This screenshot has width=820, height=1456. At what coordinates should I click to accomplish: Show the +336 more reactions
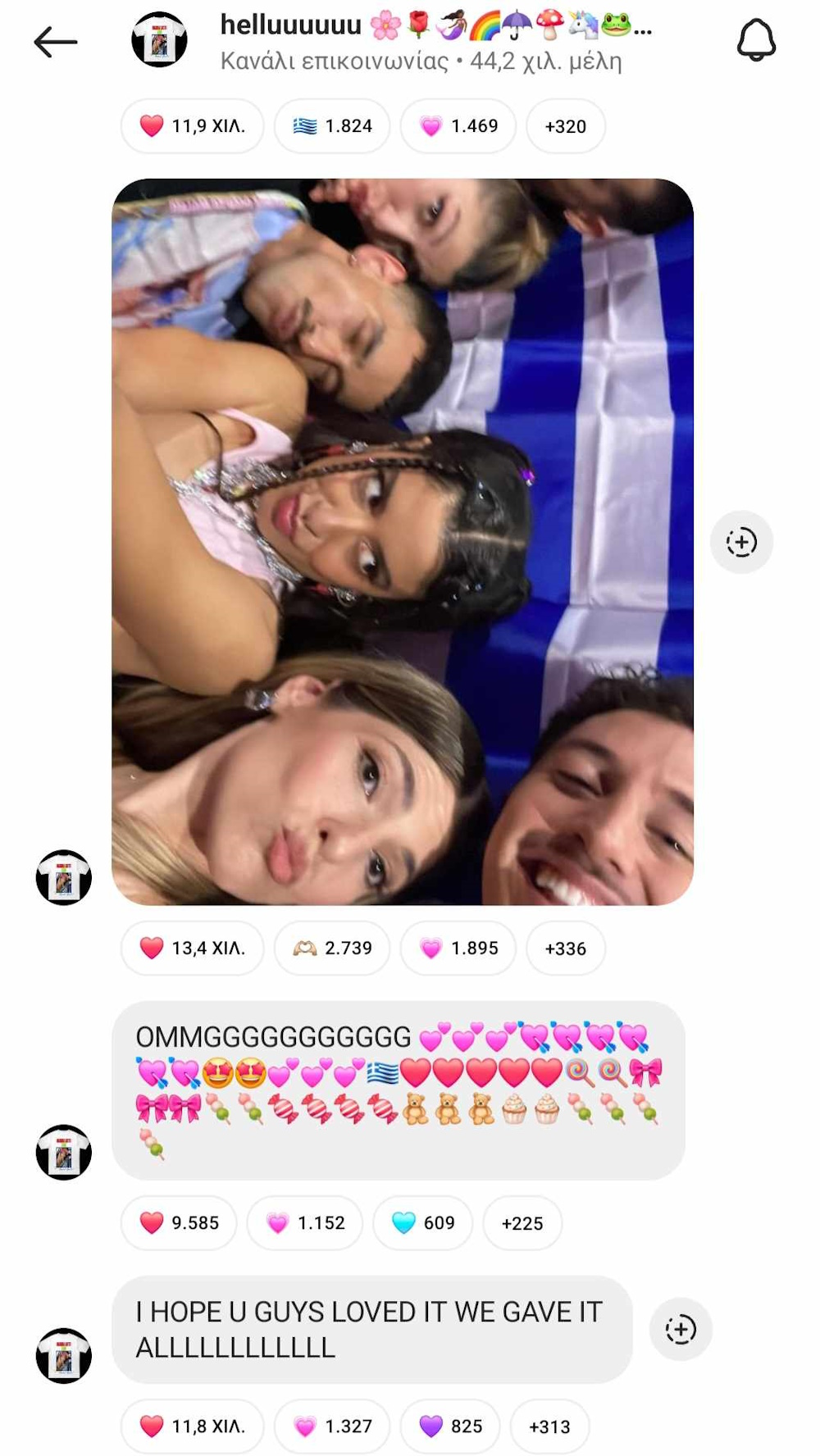coord(565,949)
